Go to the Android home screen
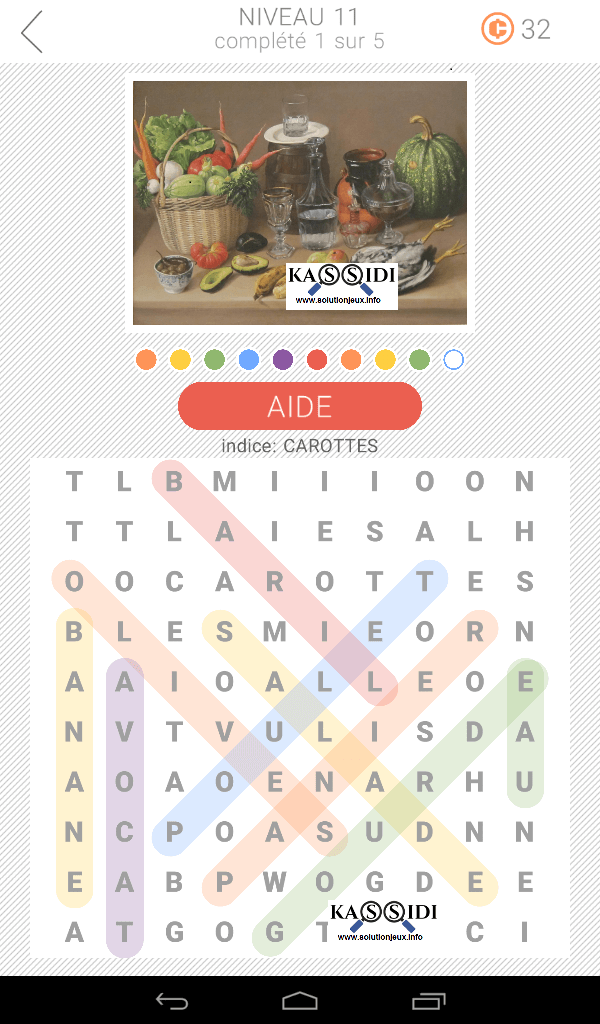The image size is (600, 1024). [300, 1000]
